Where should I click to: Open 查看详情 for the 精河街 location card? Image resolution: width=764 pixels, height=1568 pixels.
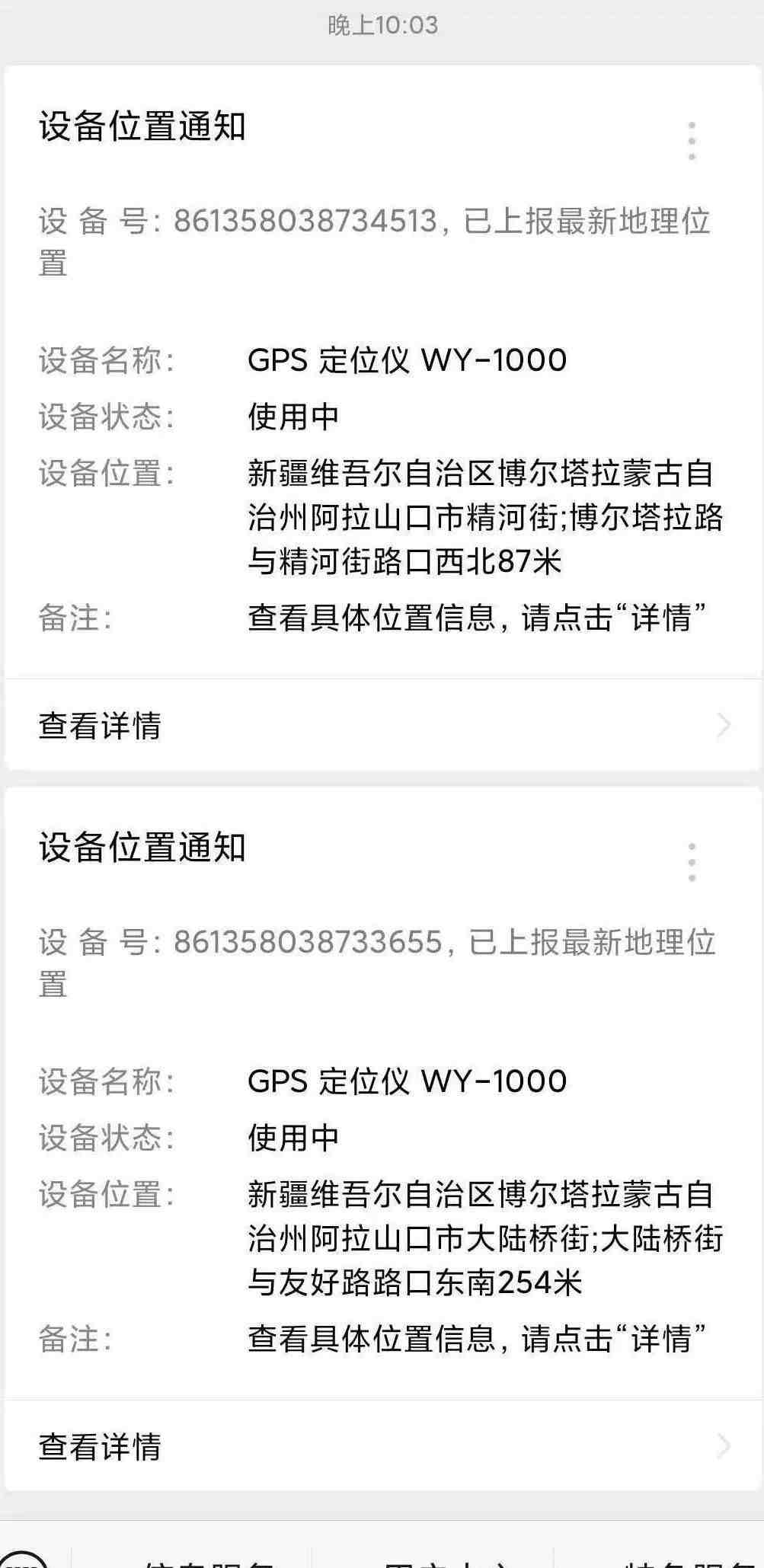382,725
